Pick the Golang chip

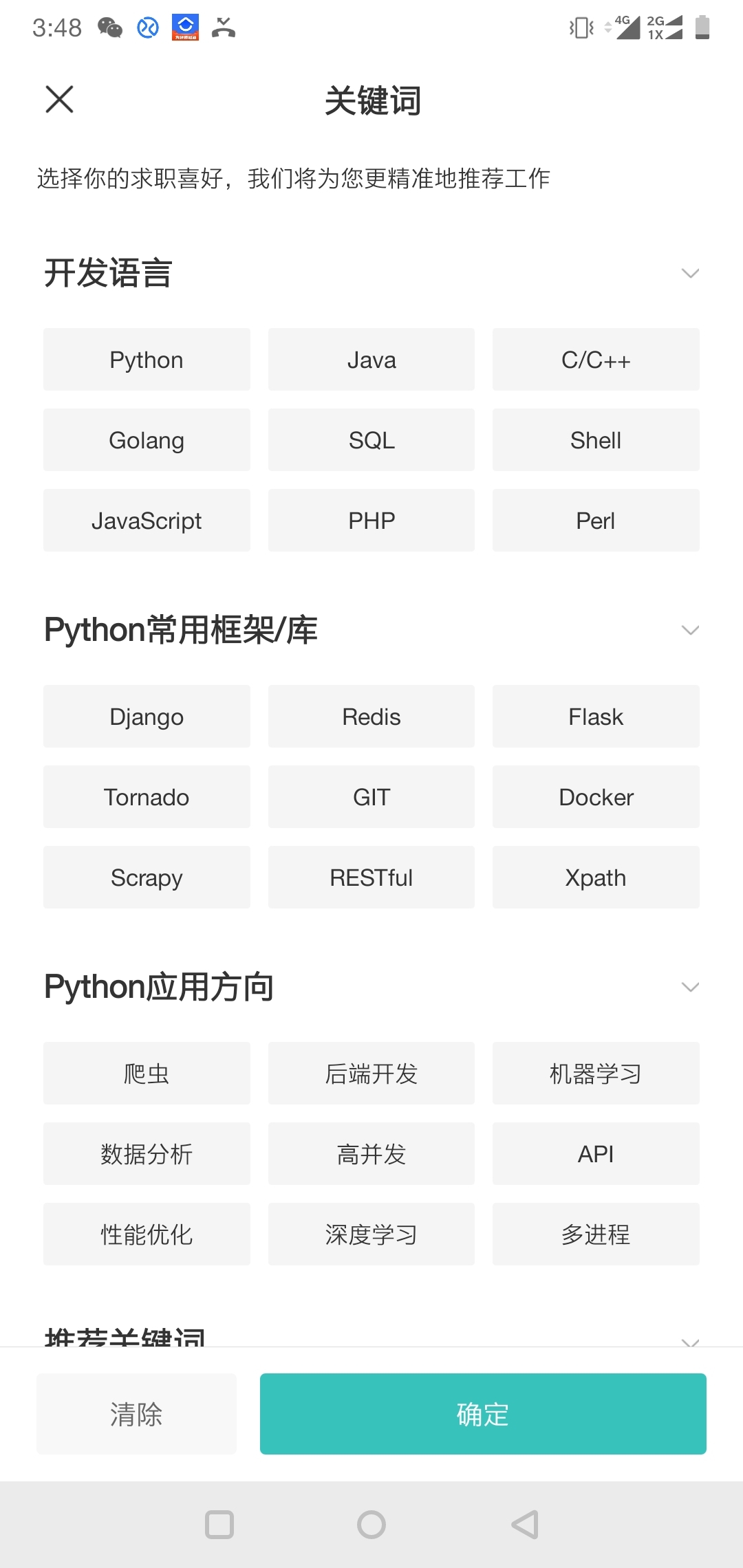[x=147, y=440]
